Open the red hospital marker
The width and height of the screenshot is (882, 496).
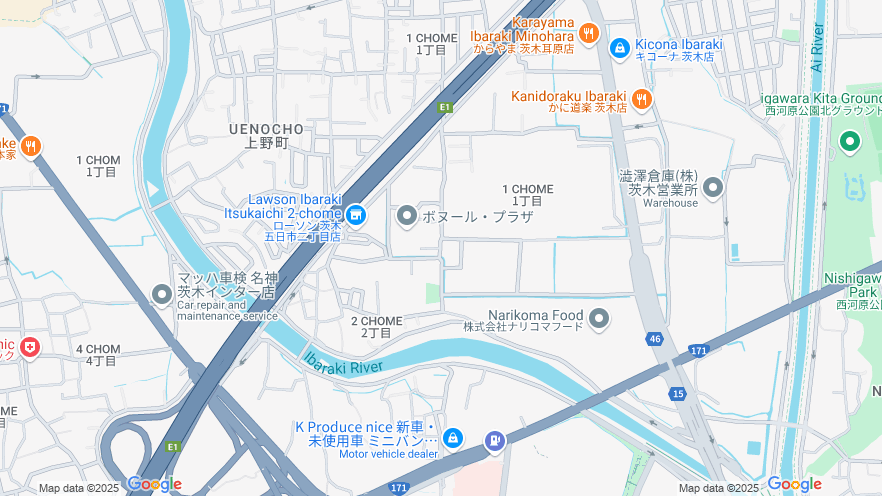(x=31, y=347)
